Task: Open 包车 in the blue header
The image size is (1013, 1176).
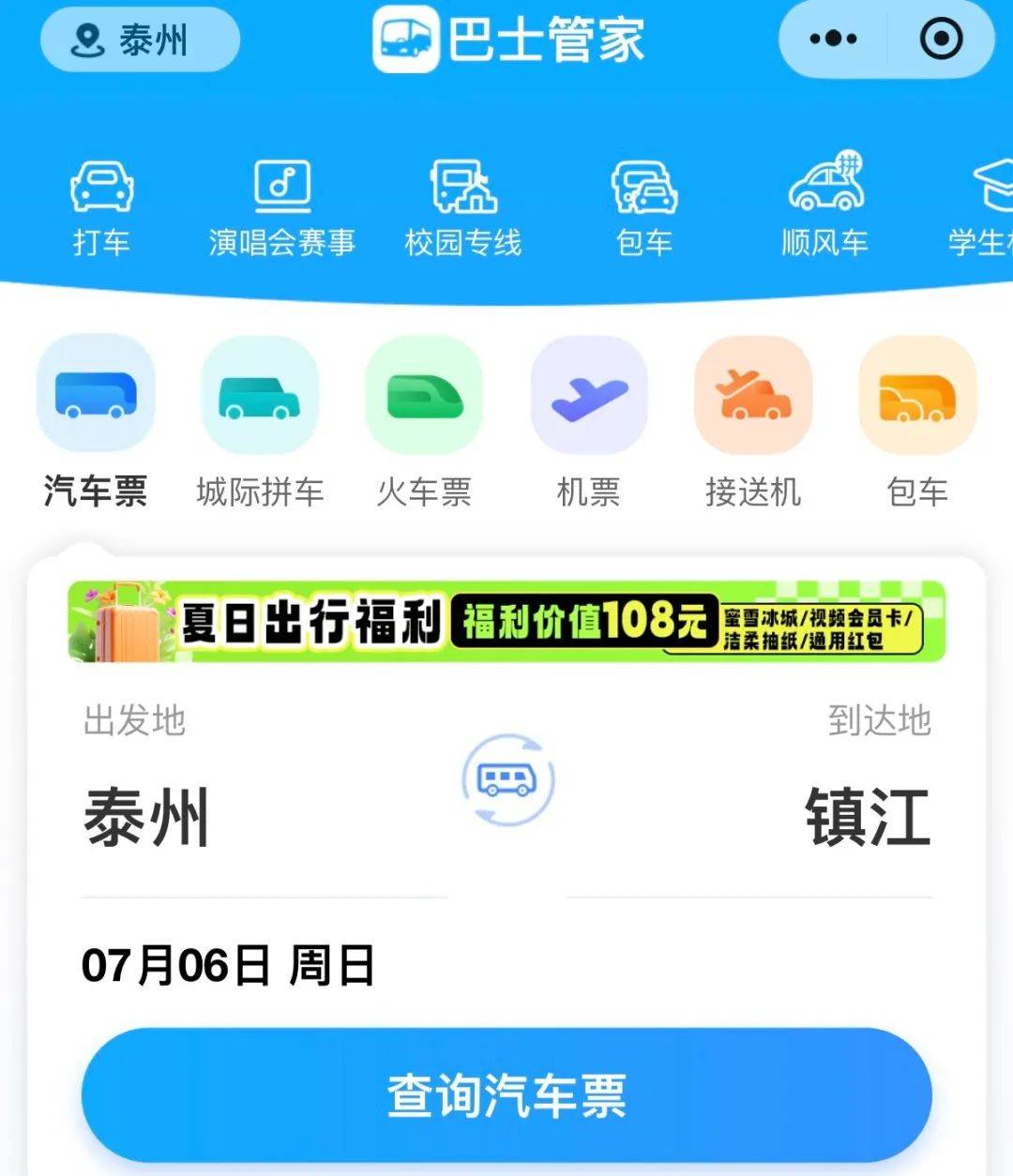Action: pyautogui.click(x=643, y=207)
